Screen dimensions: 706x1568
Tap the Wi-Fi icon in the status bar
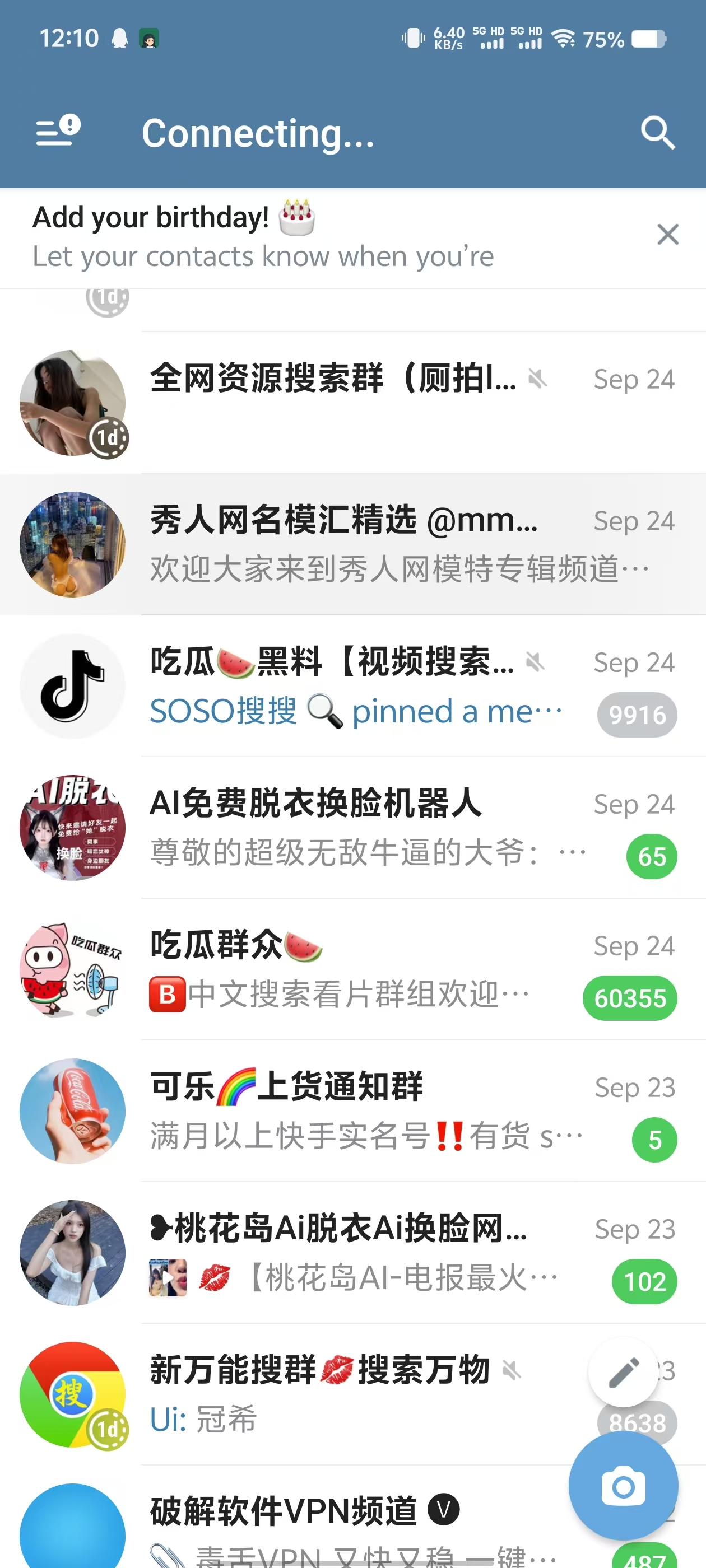[x=565, y=38]
